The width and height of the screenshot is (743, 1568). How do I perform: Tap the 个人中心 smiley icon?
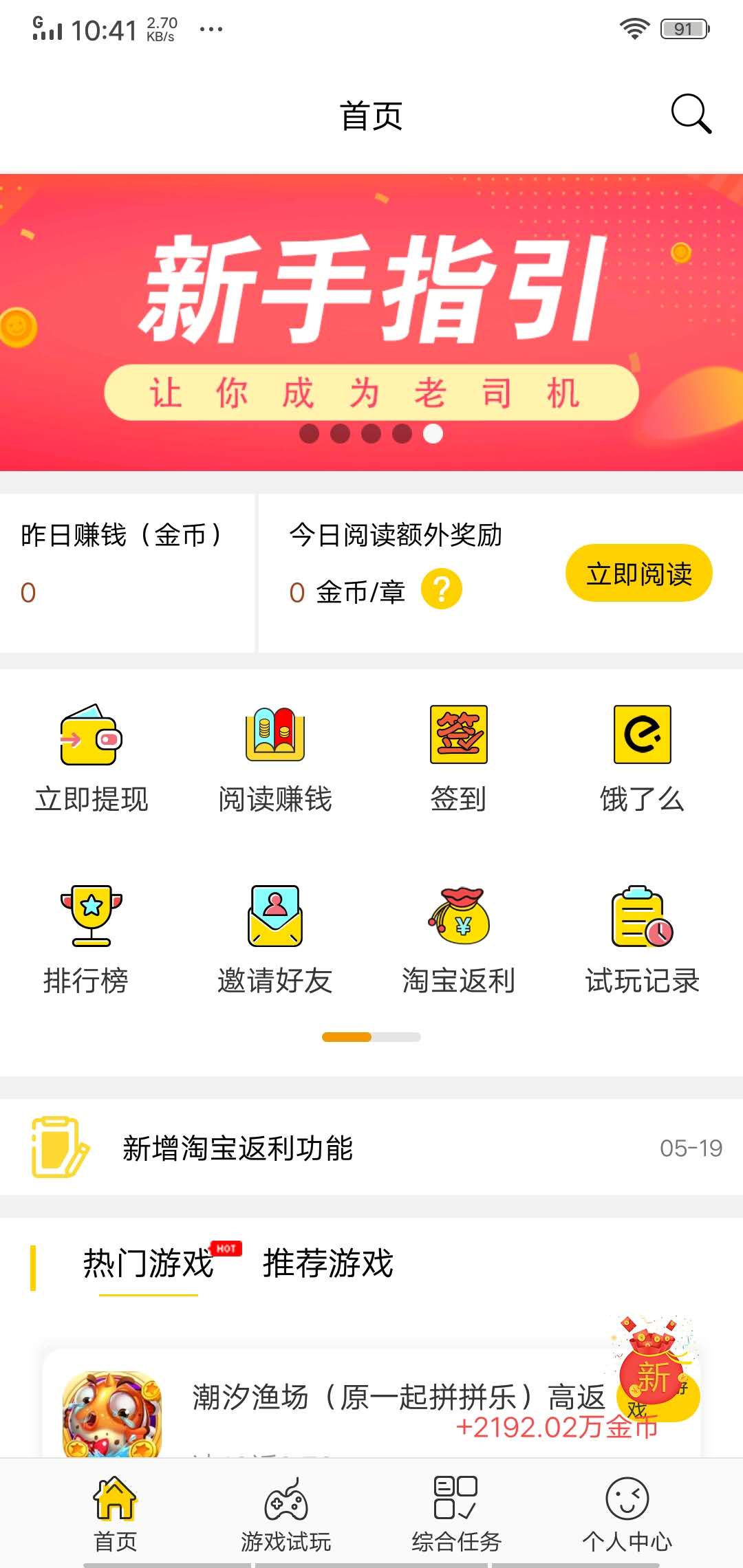pos(625,1496)
